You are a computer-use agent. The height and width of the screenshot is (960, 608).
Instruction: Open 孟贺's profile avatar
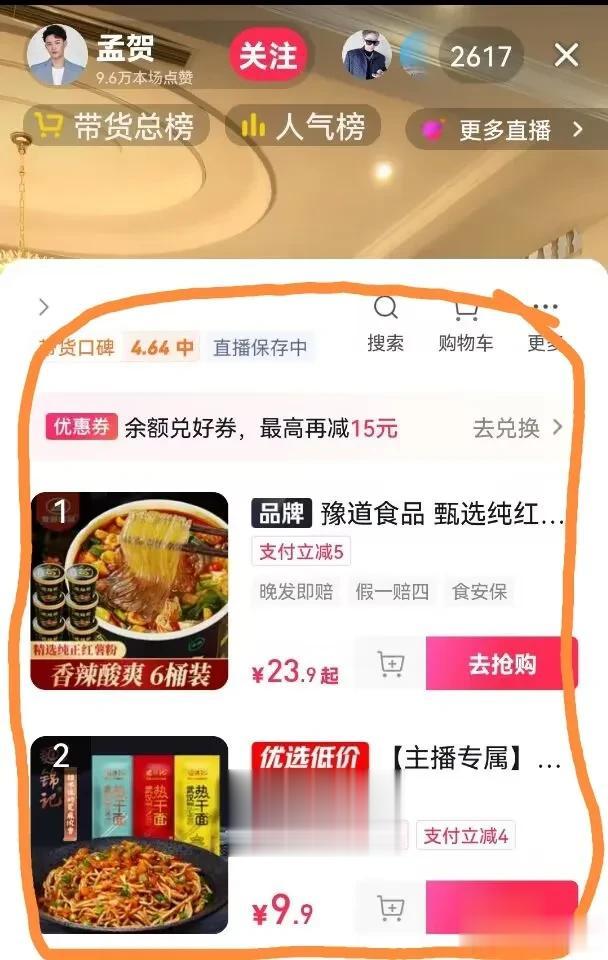(56, 55)
